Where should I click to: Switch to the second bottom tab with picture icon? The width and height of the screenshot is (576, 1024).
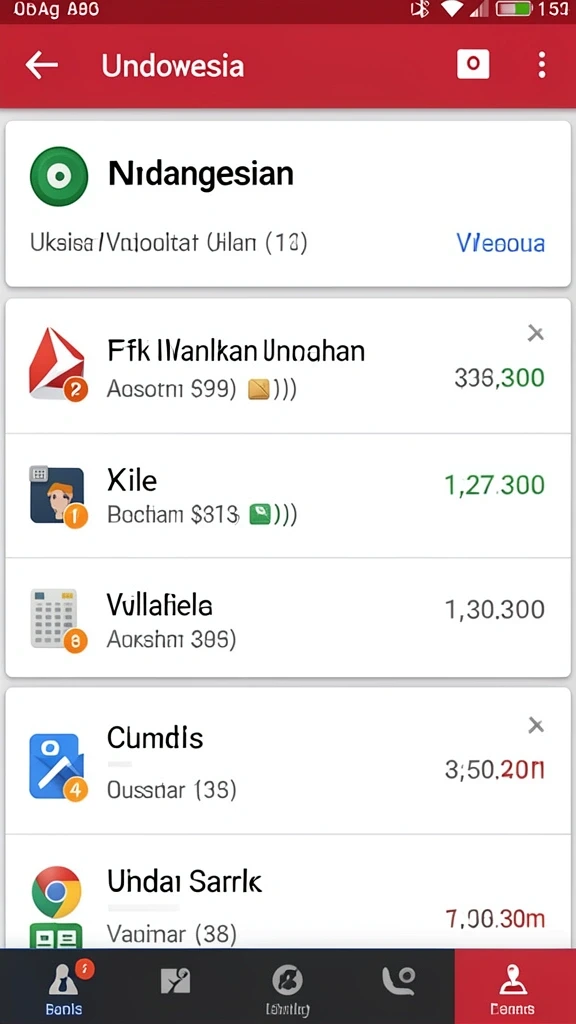click(x=175, y=986)
